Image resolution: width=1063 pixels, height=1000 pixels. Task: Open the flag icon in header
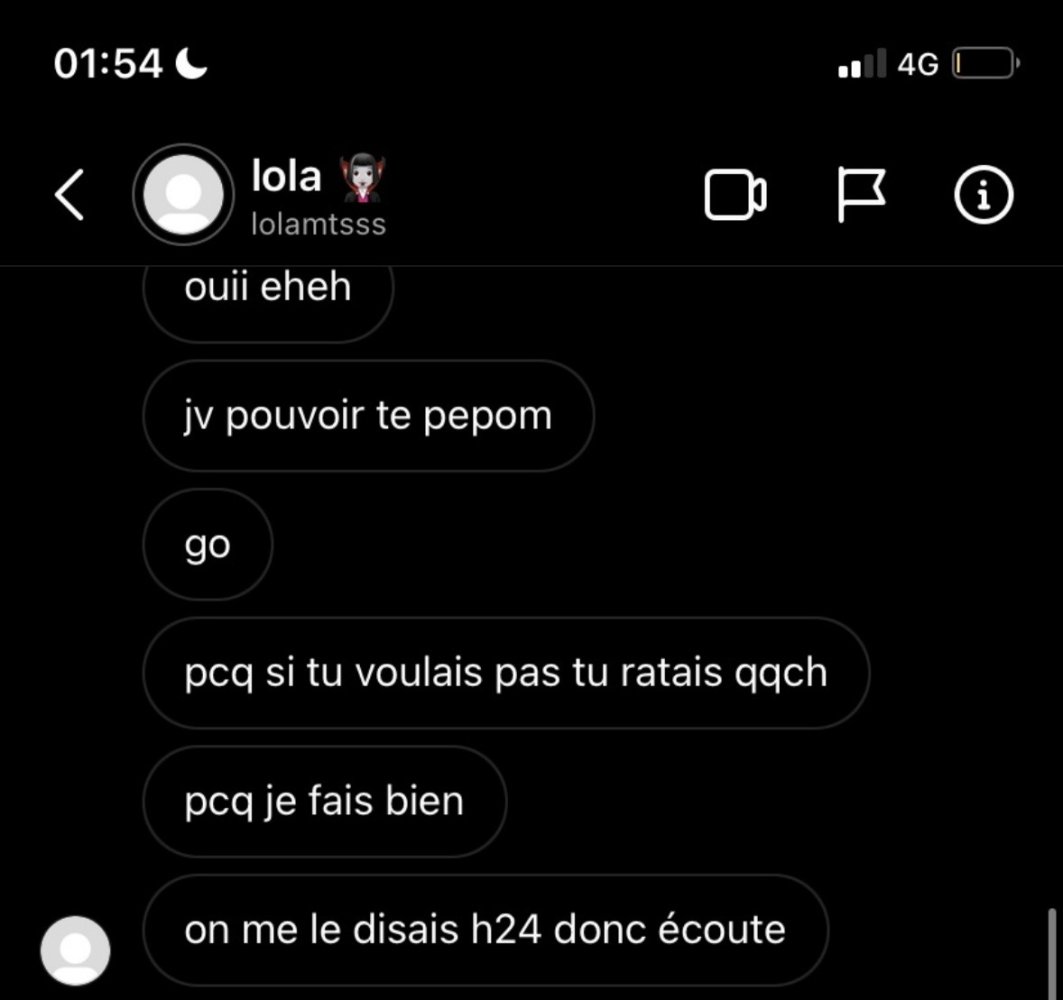pos(860,195)
